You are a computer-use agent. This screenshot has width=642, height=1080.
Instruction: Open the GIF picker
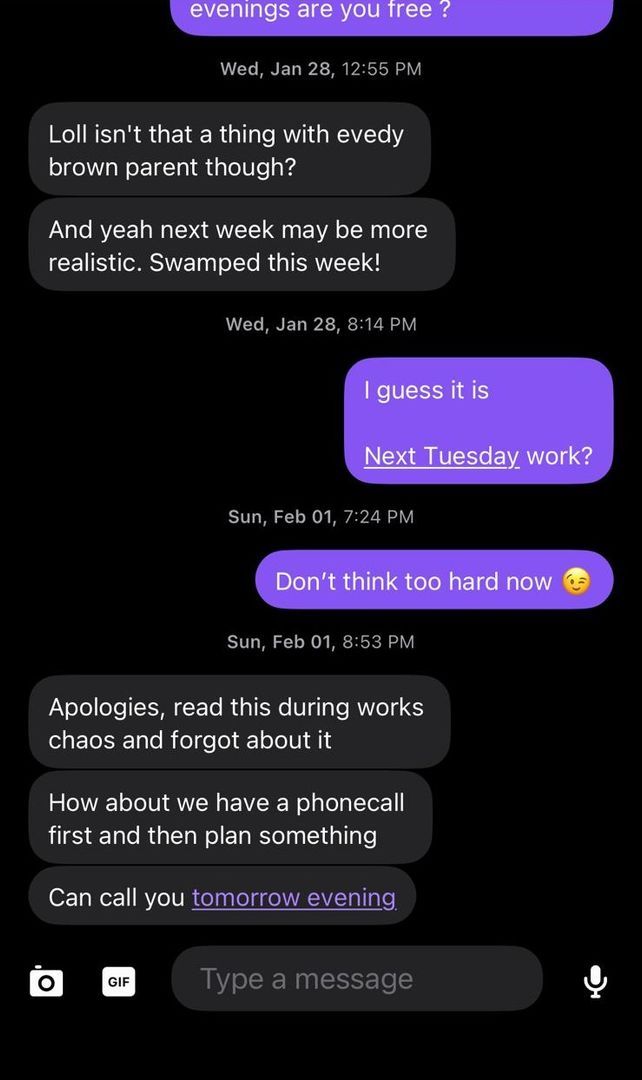pyautogui.click(x=119, y=981)
